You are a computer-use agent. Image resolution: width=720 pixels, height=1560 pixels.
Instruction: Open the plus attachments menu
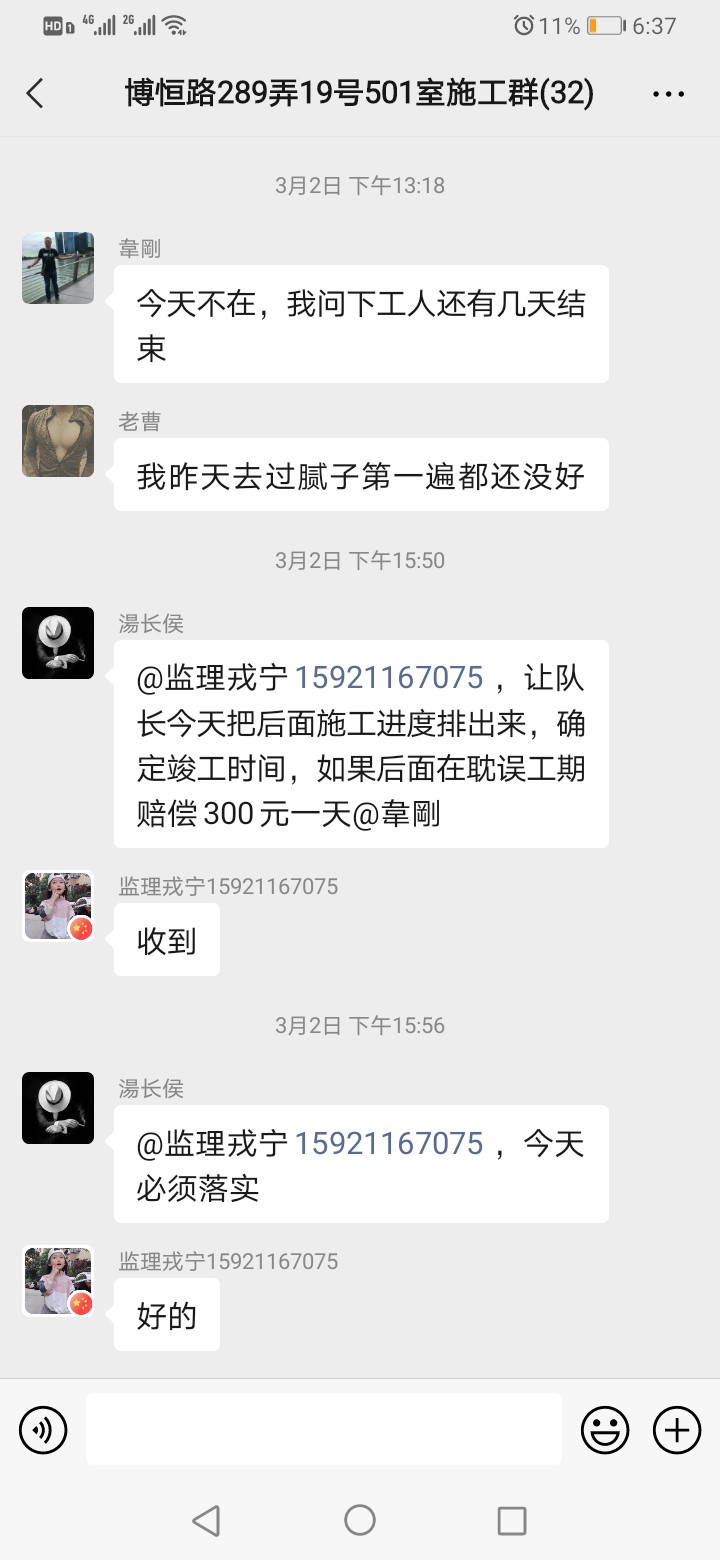point(677,1429)
